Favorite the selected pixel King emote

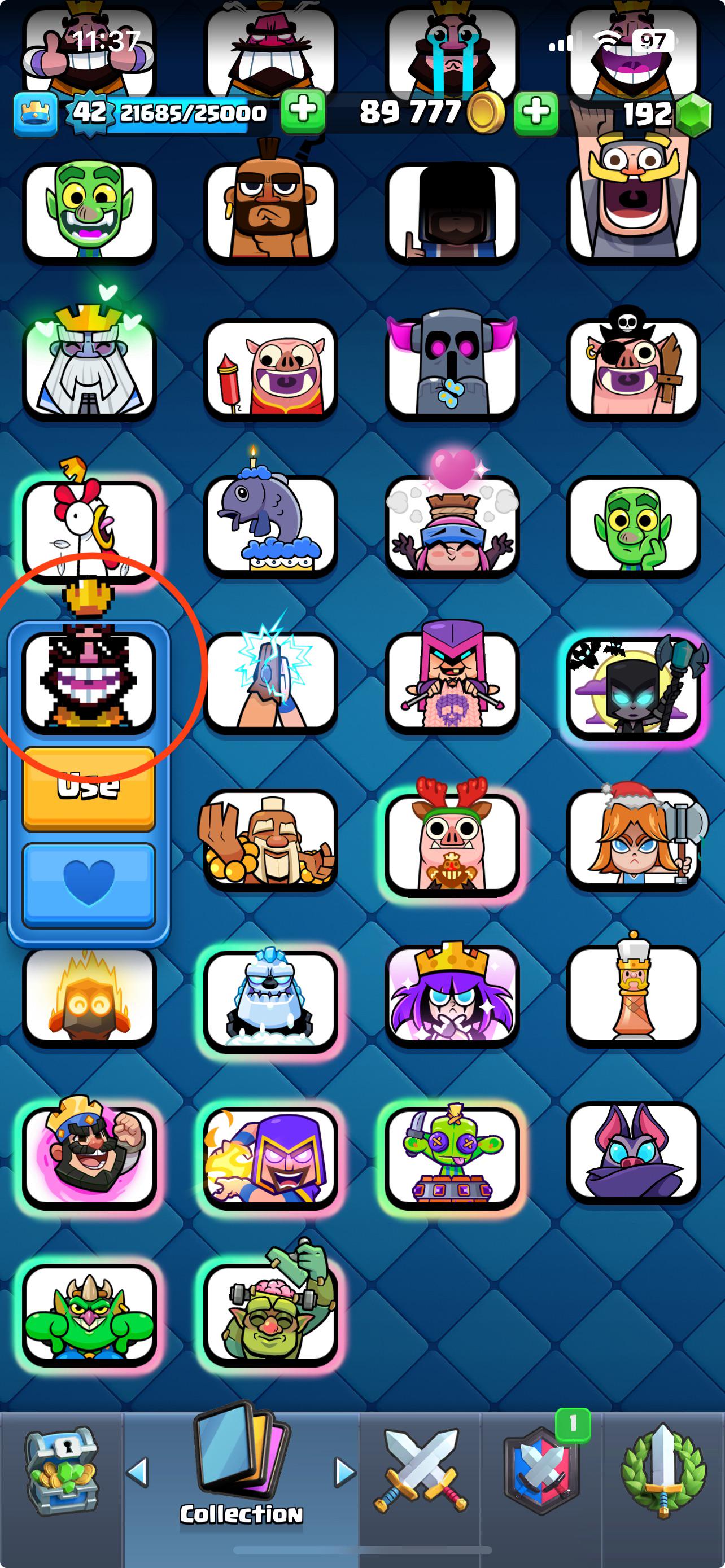90,883
